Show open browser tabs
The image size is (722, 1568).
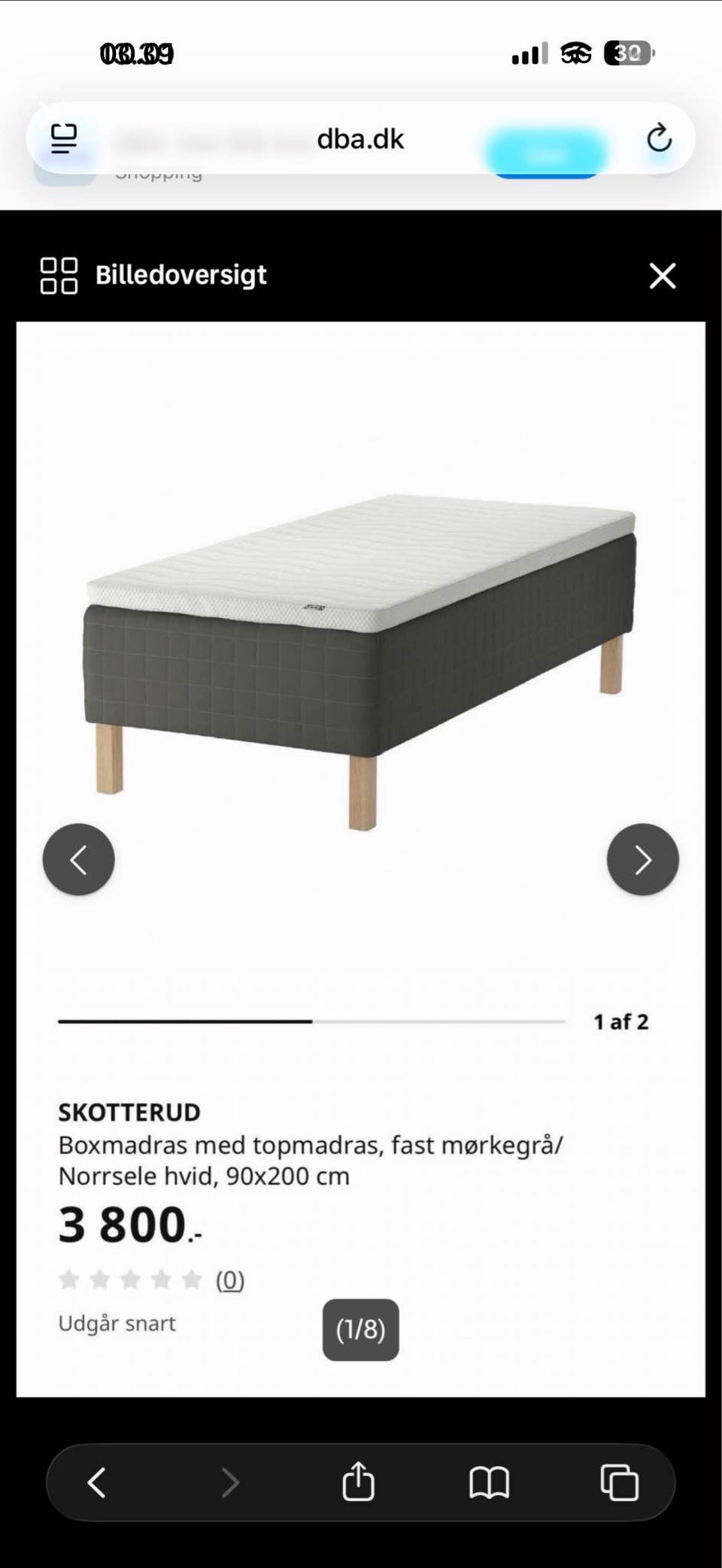(x=620, y=1483)
